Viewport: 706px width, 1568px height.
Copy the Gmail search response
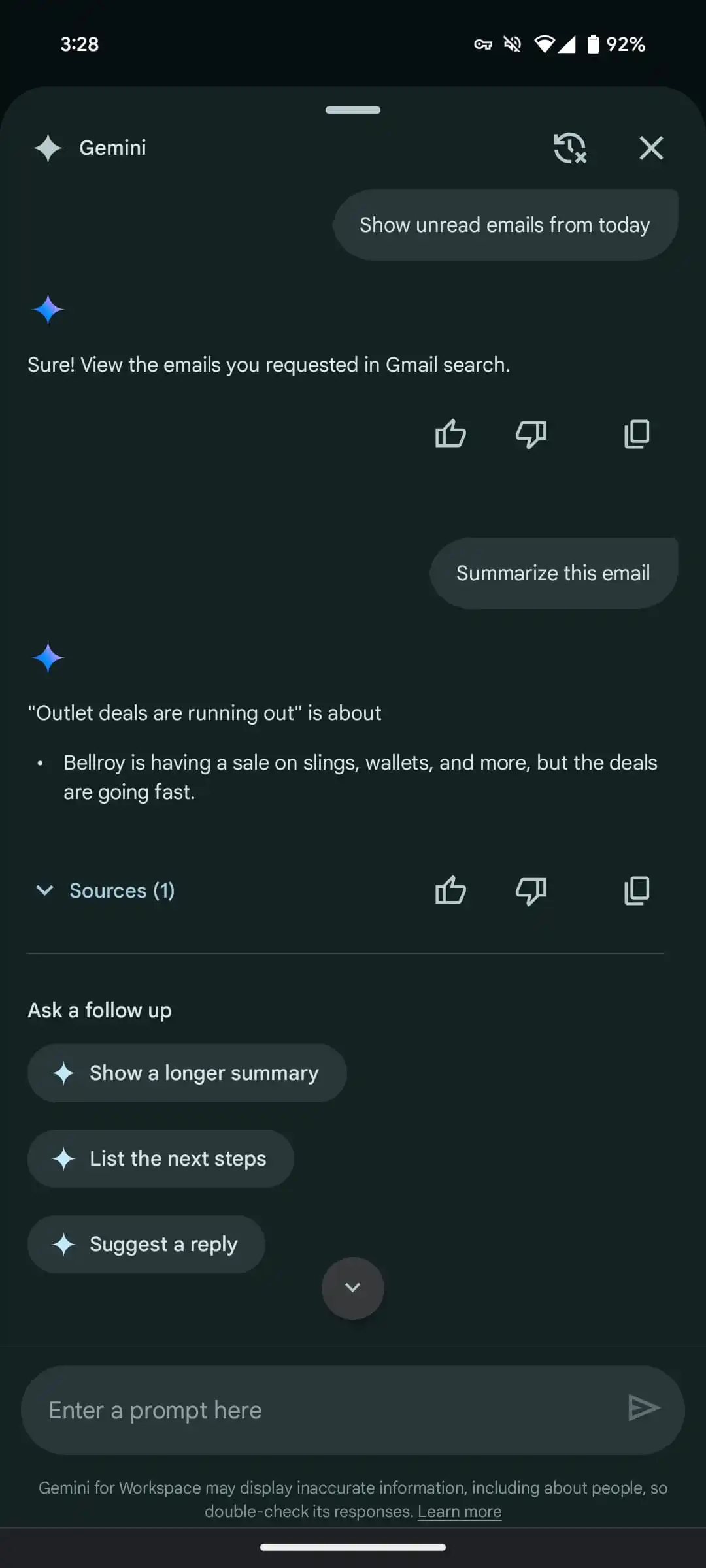[637, 434]
